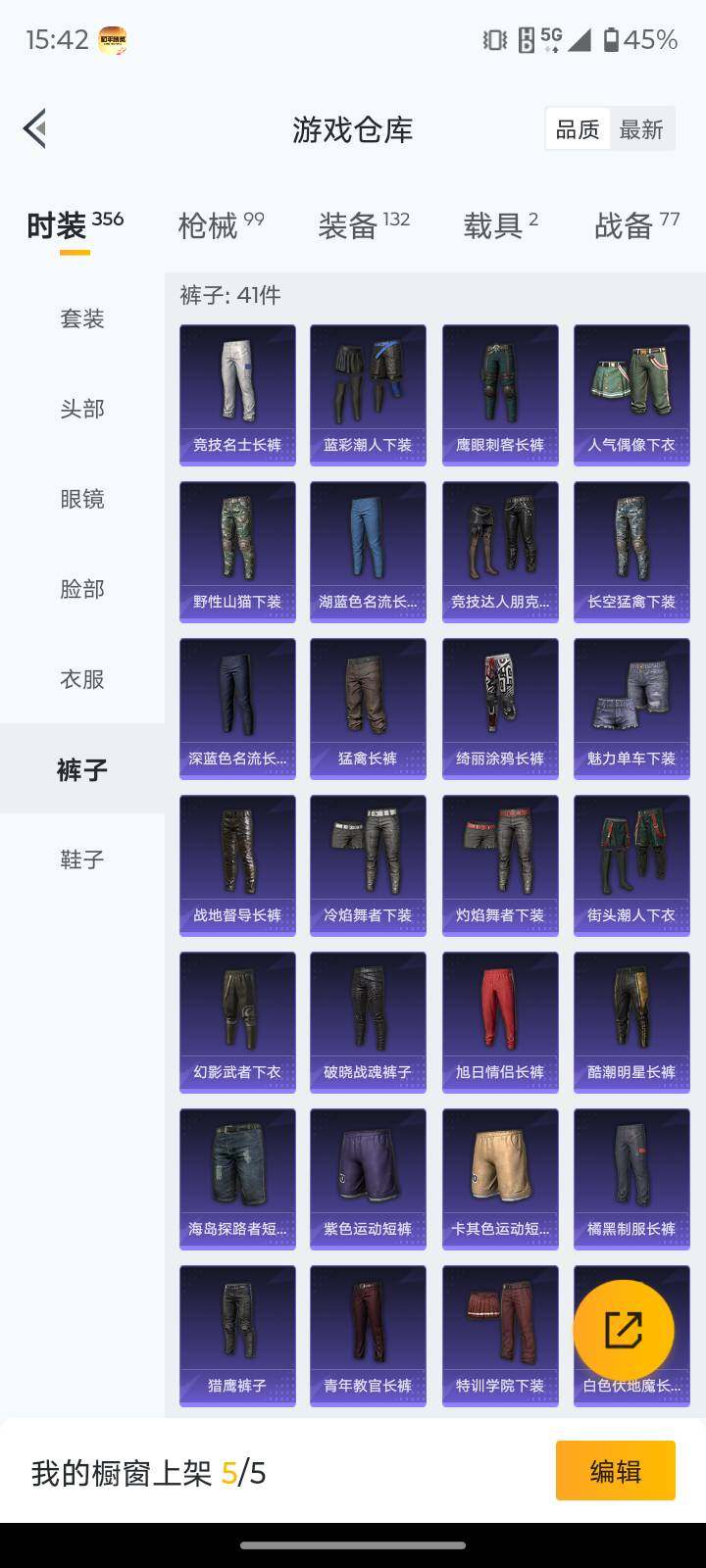Go back using the top-left arrow
The image size is (706, 1568).
pyautogui.click(x=35, y=128)
